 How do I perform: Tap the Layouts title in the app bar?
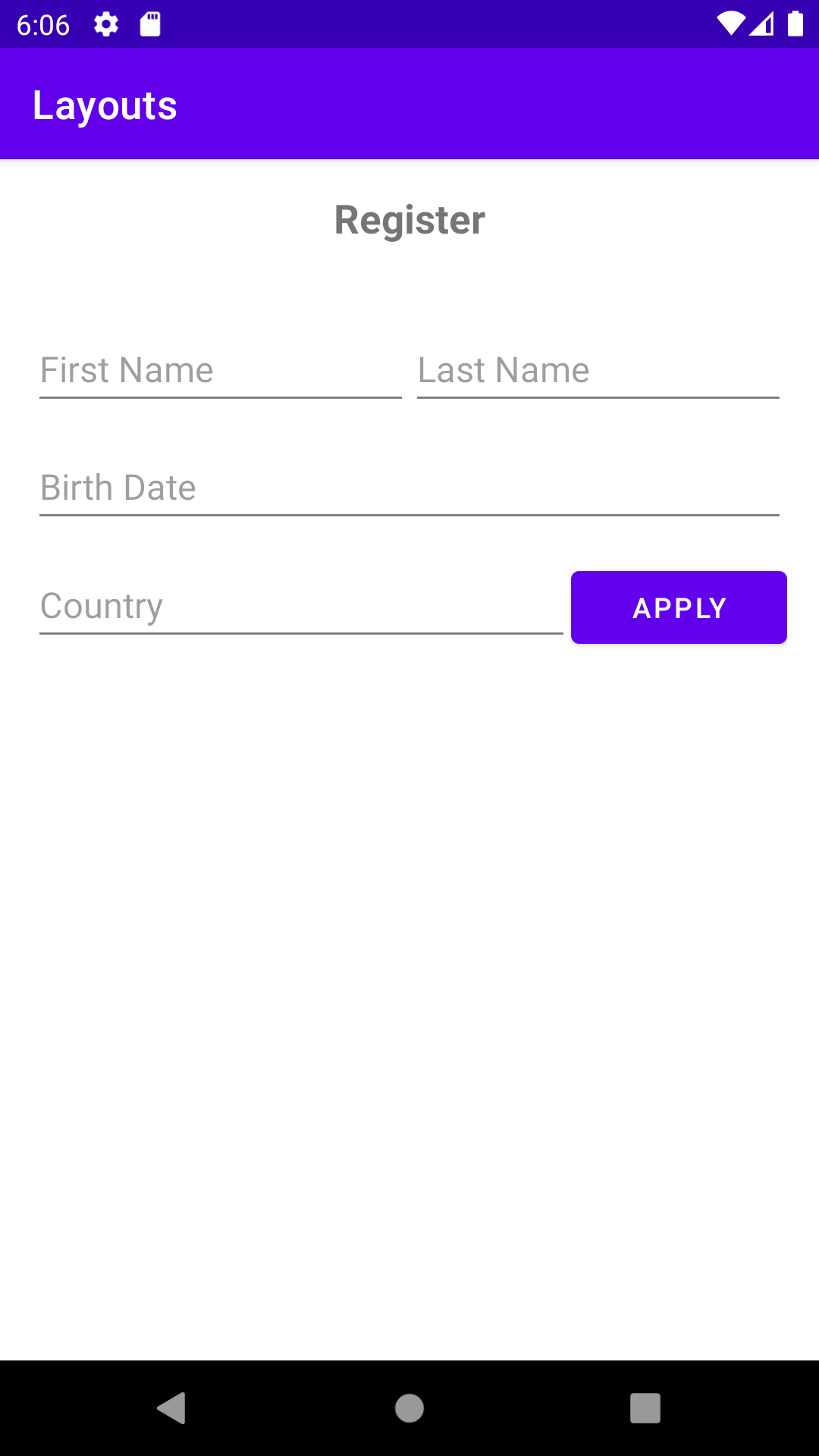coord(105,104)
